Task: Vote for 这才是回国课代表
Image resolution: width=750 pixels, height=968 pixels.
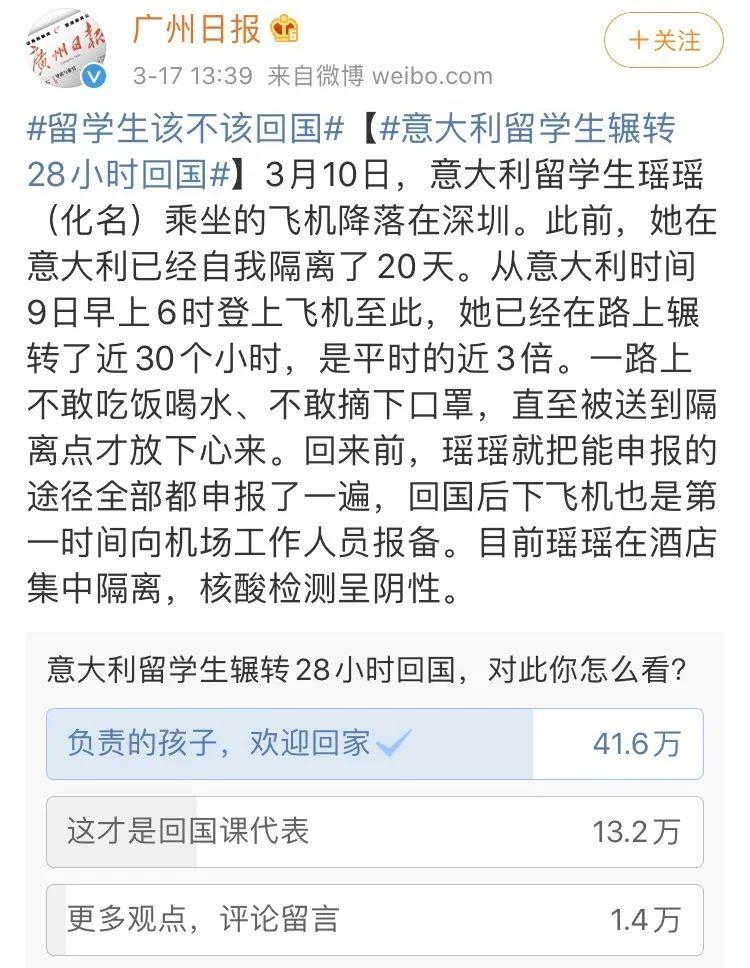Action: click(374, 831)
